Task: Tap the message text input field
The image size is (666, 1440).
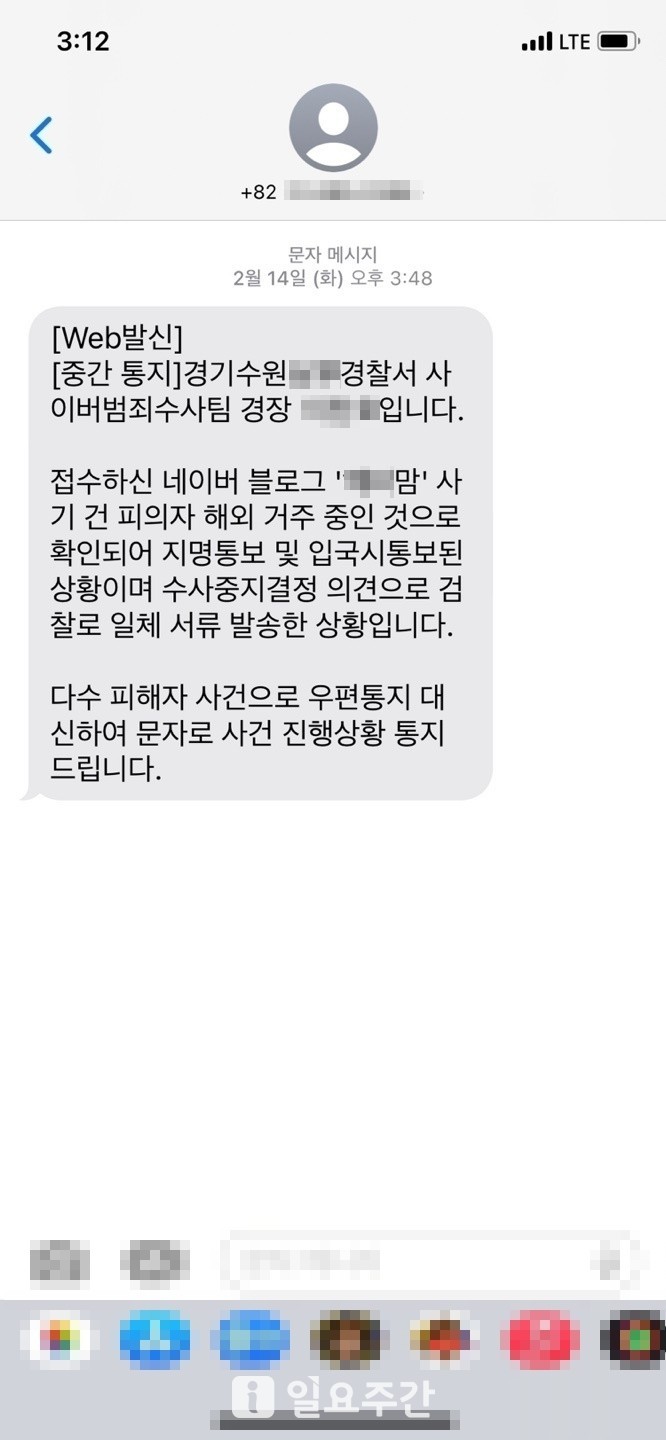Action: [420, 1262]
